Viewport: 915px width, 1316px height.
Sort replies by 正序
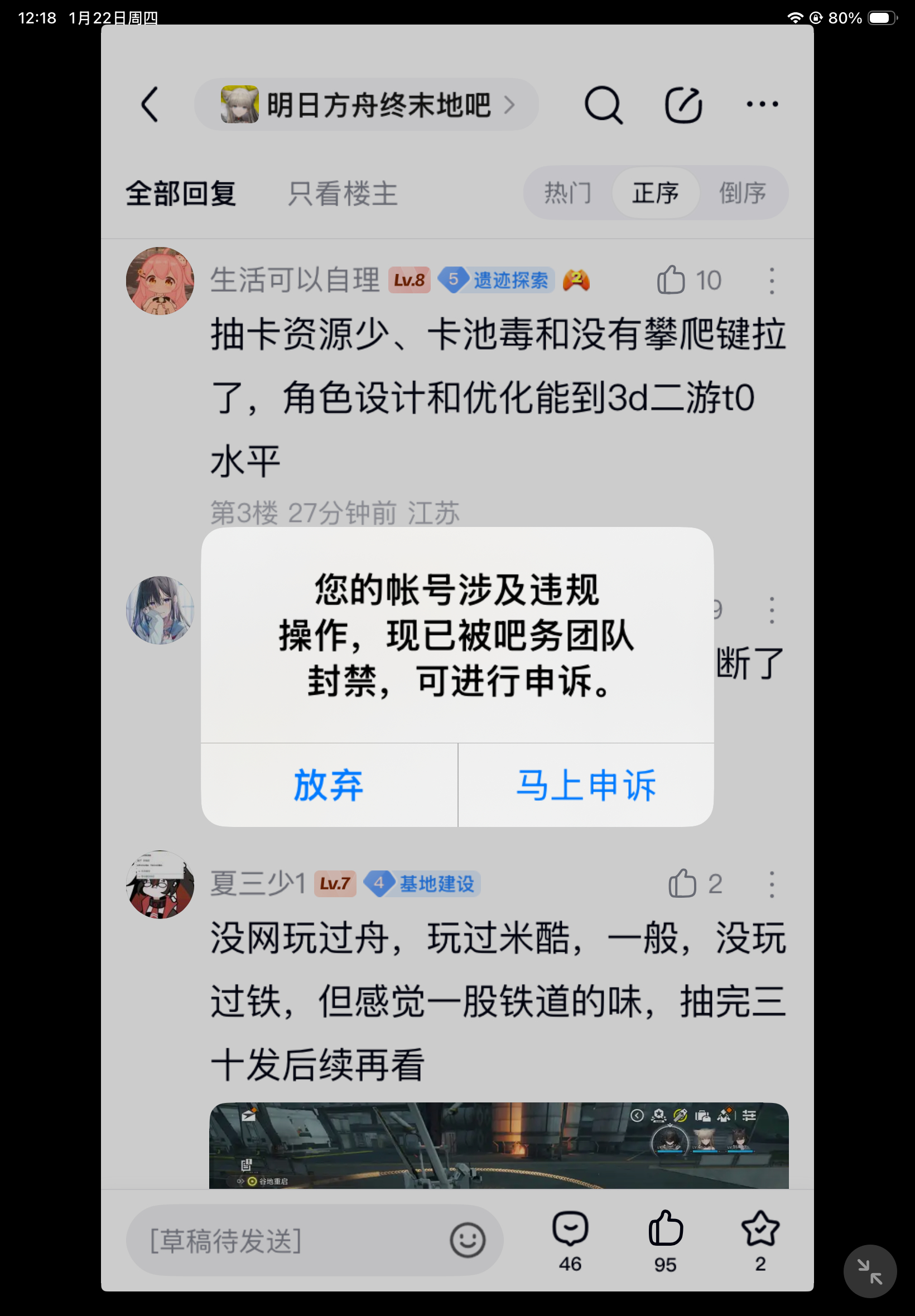[x=656, y=193]
